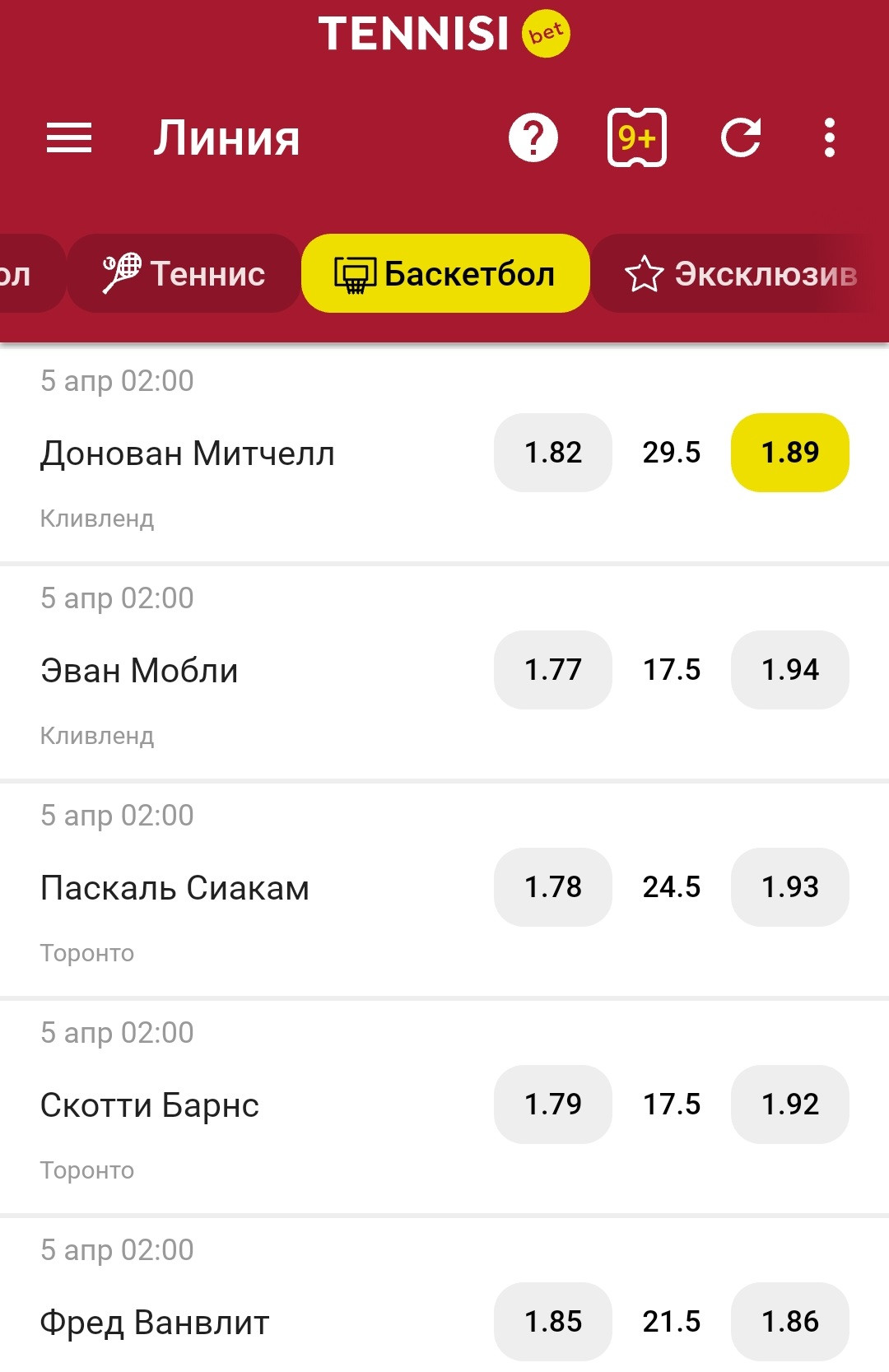Viewport: 889px width, 1372px height.
Task: Pick the 1.94 odds for Эван Мобли
Action: point(790,670)
